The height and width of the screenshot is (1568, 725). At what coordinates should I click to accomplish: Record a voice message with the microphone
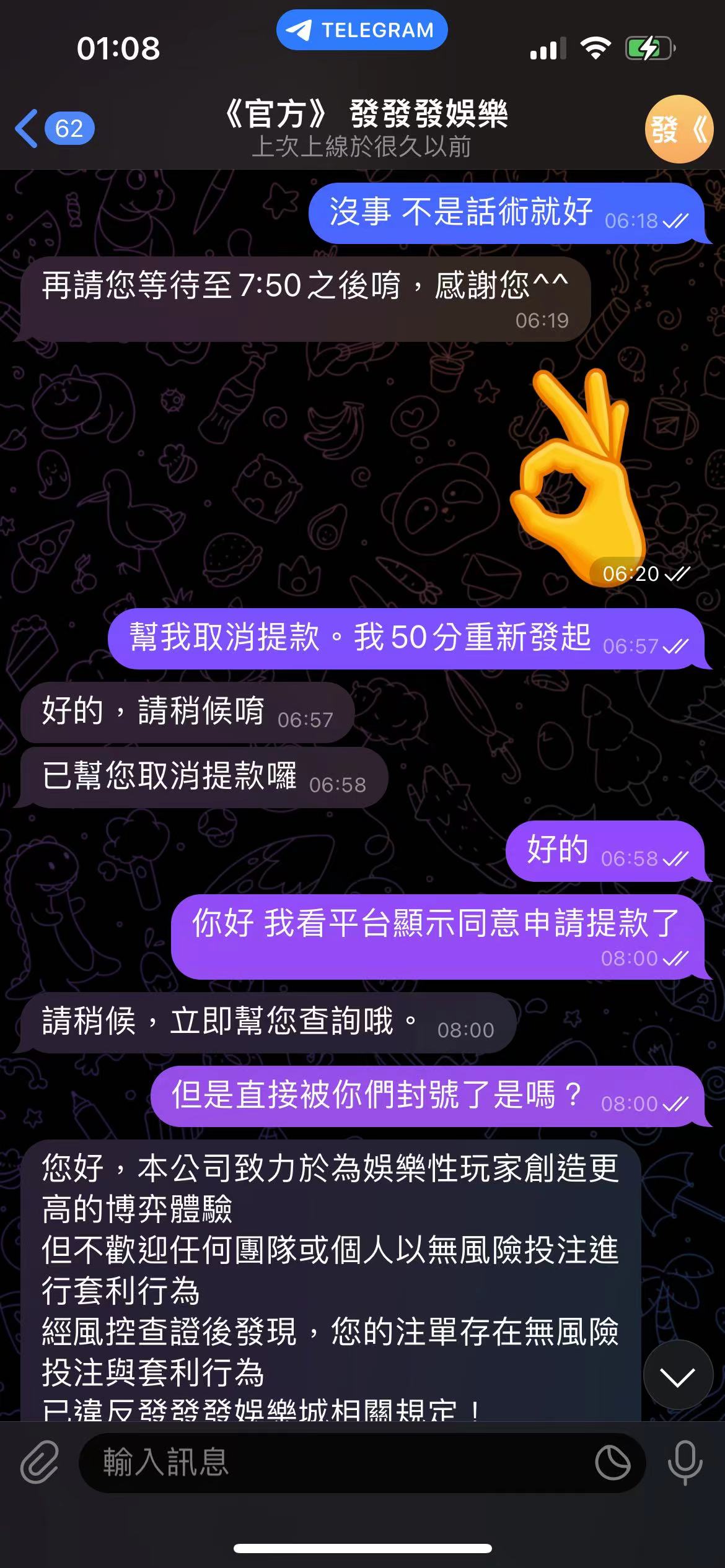tap(685, 1462)
